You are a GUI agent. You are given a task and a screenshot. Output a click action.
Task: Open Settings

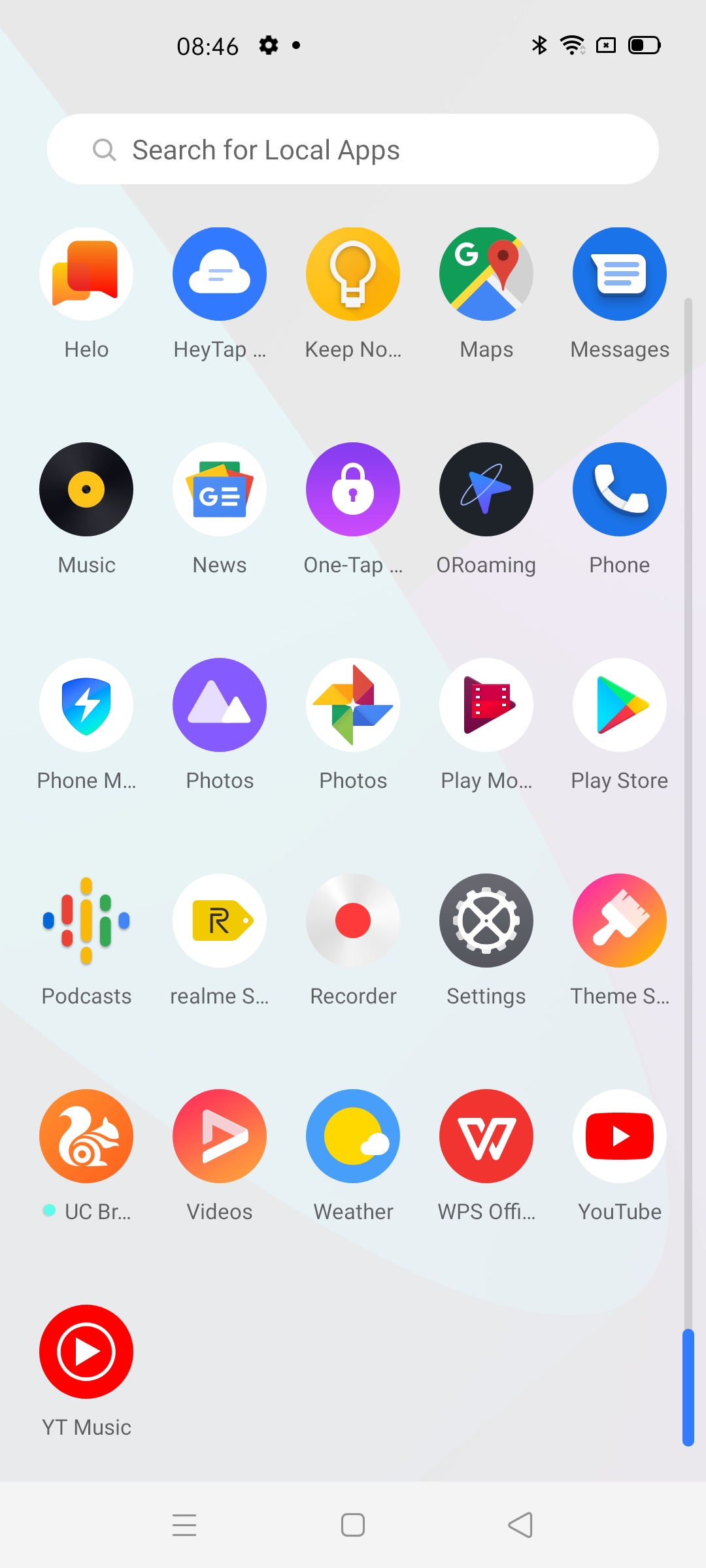pos(486,921)
